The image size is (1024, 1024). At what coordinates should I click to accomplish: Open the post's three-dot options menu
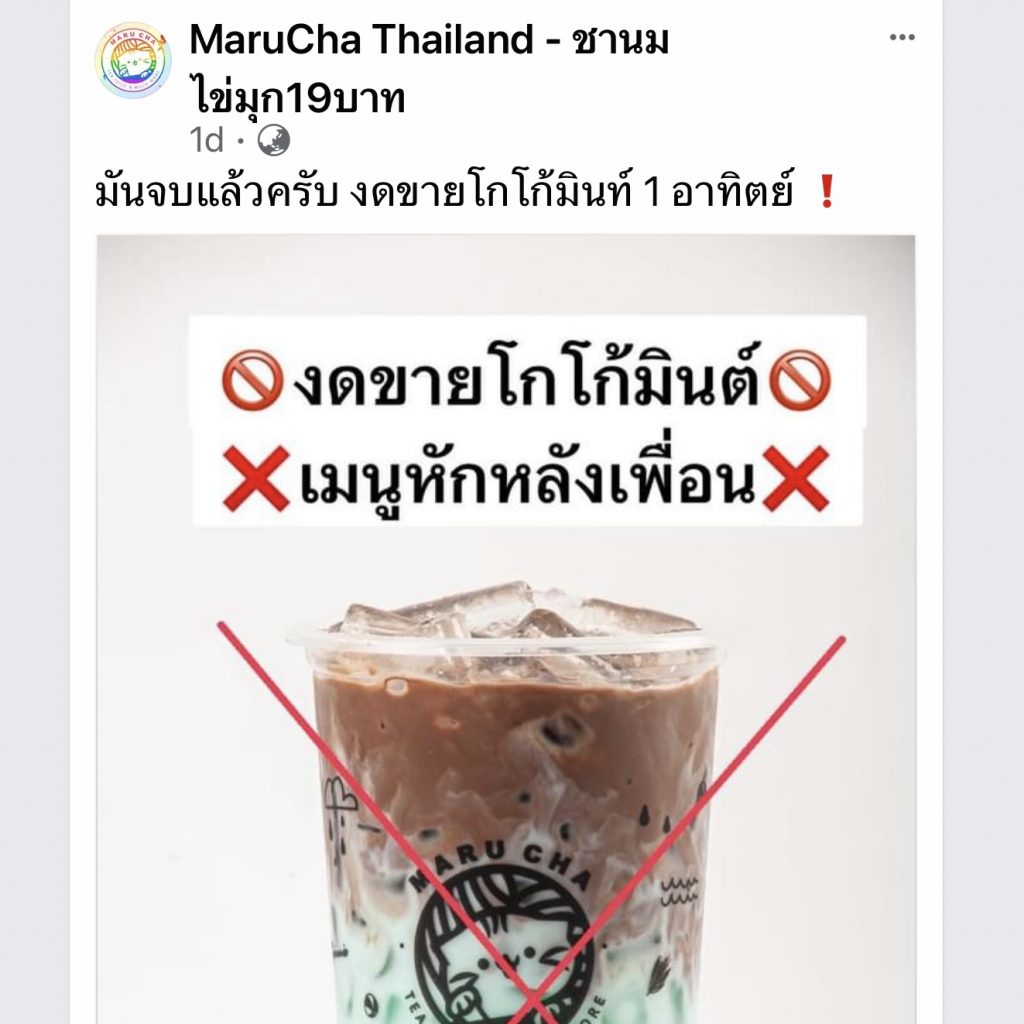point(902,38)
